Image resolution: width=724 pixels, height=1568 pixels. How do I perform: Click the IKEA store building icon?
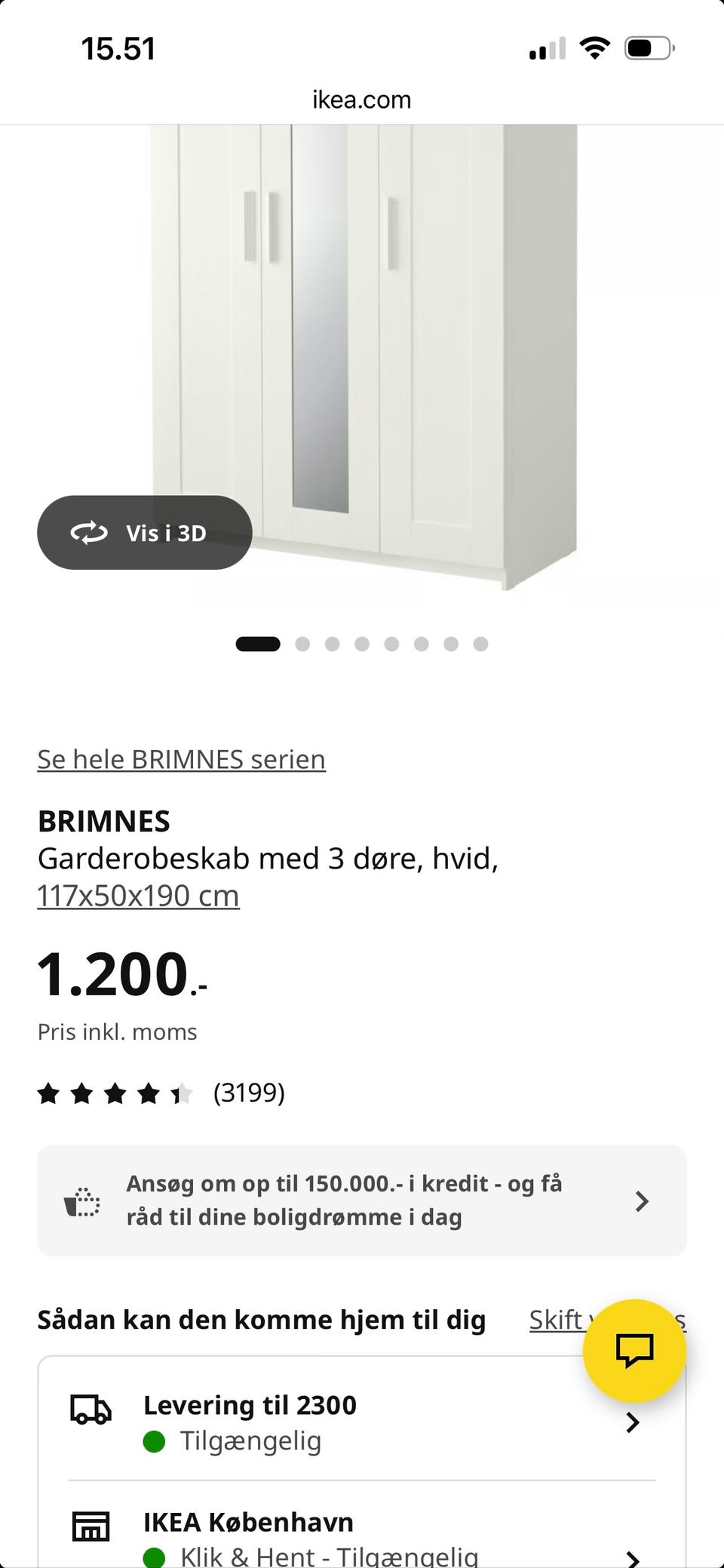click(89, 1524)
